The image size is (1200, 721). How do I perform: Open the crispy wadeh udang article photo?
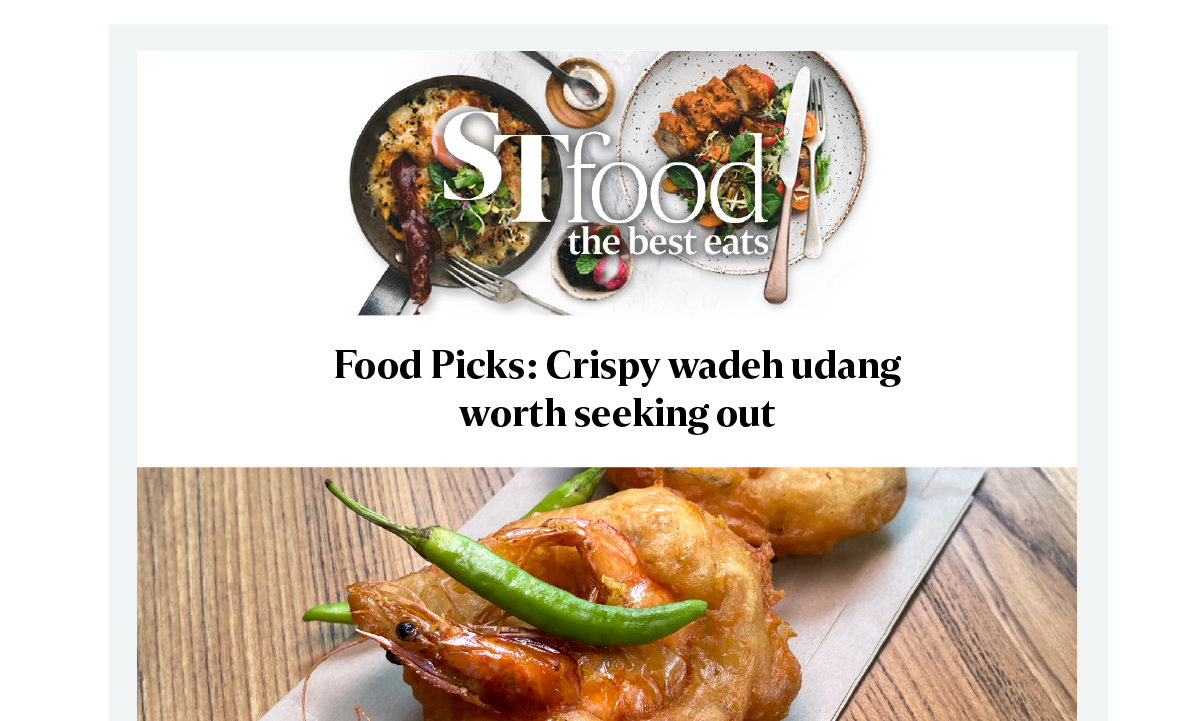[606, 593]
